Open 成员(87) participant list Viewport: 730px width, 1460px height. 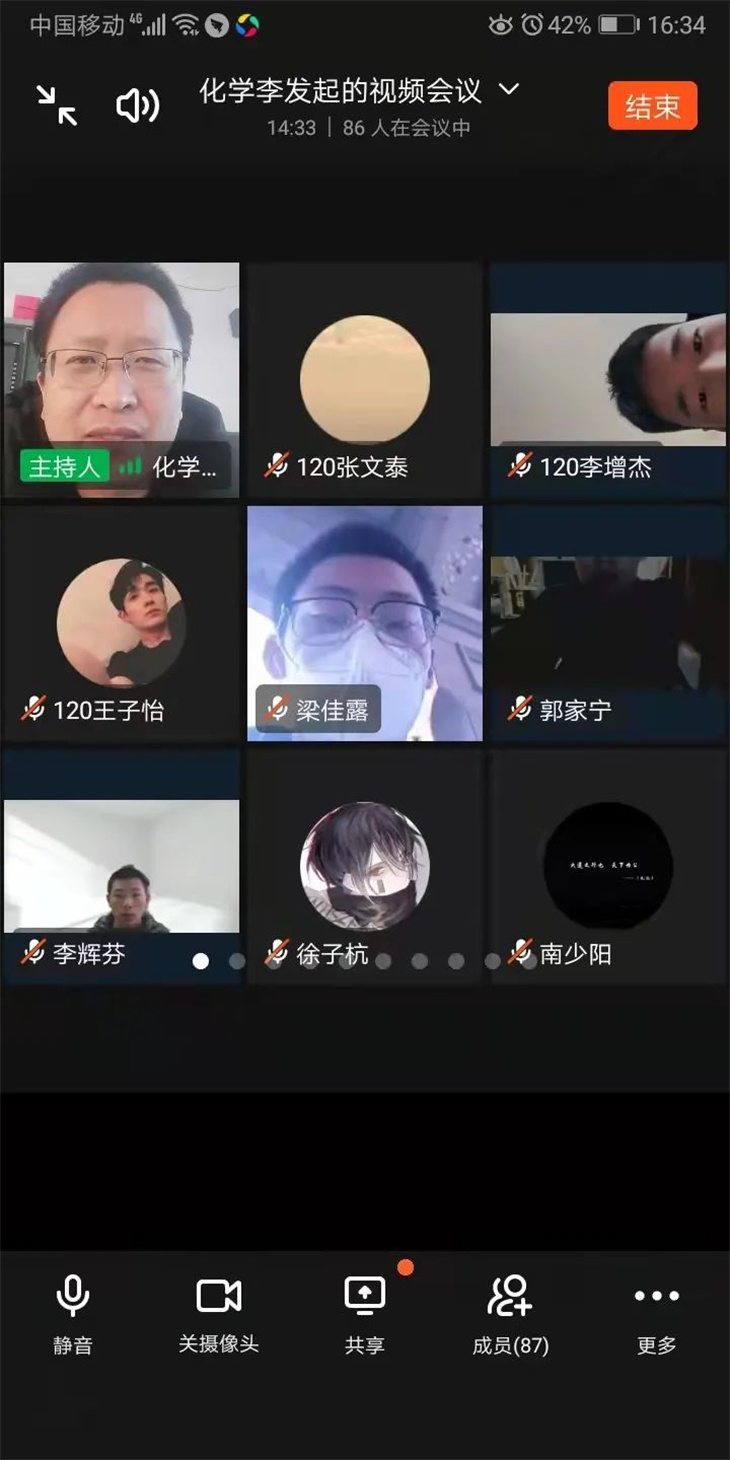[x=510, y=1314]
